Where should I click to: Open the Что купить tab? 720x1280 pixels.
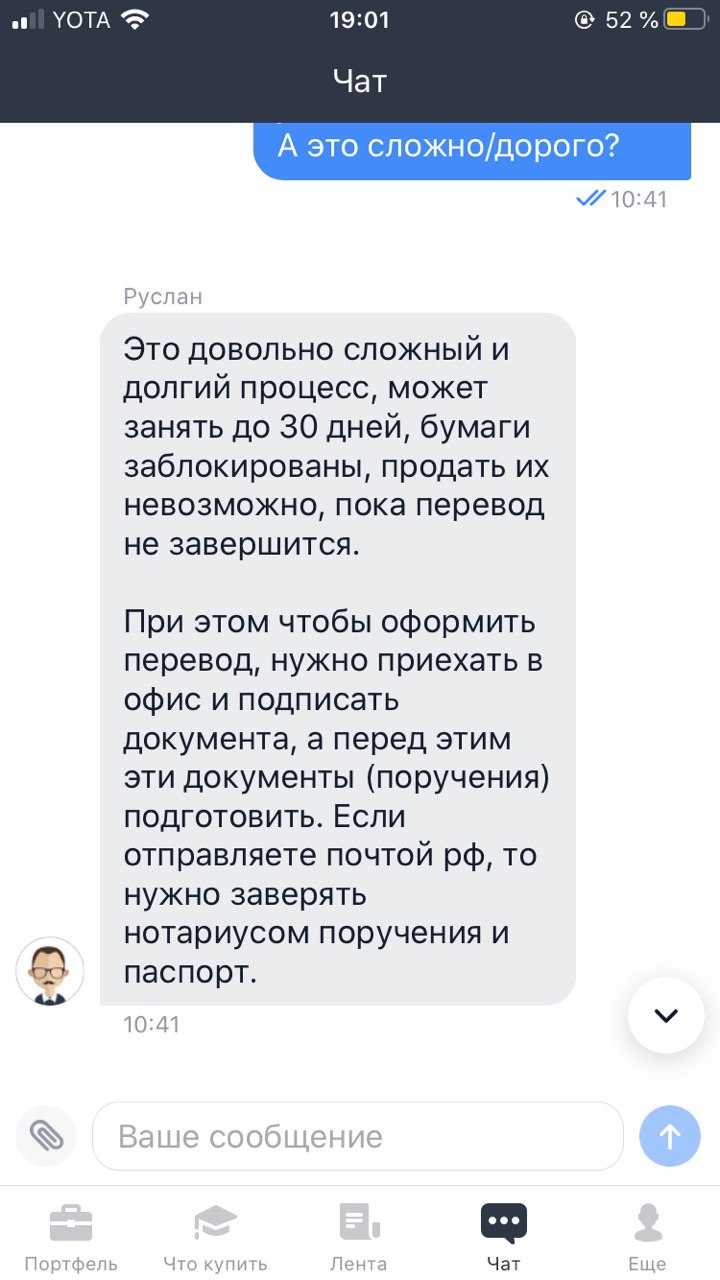(215, 1236)
